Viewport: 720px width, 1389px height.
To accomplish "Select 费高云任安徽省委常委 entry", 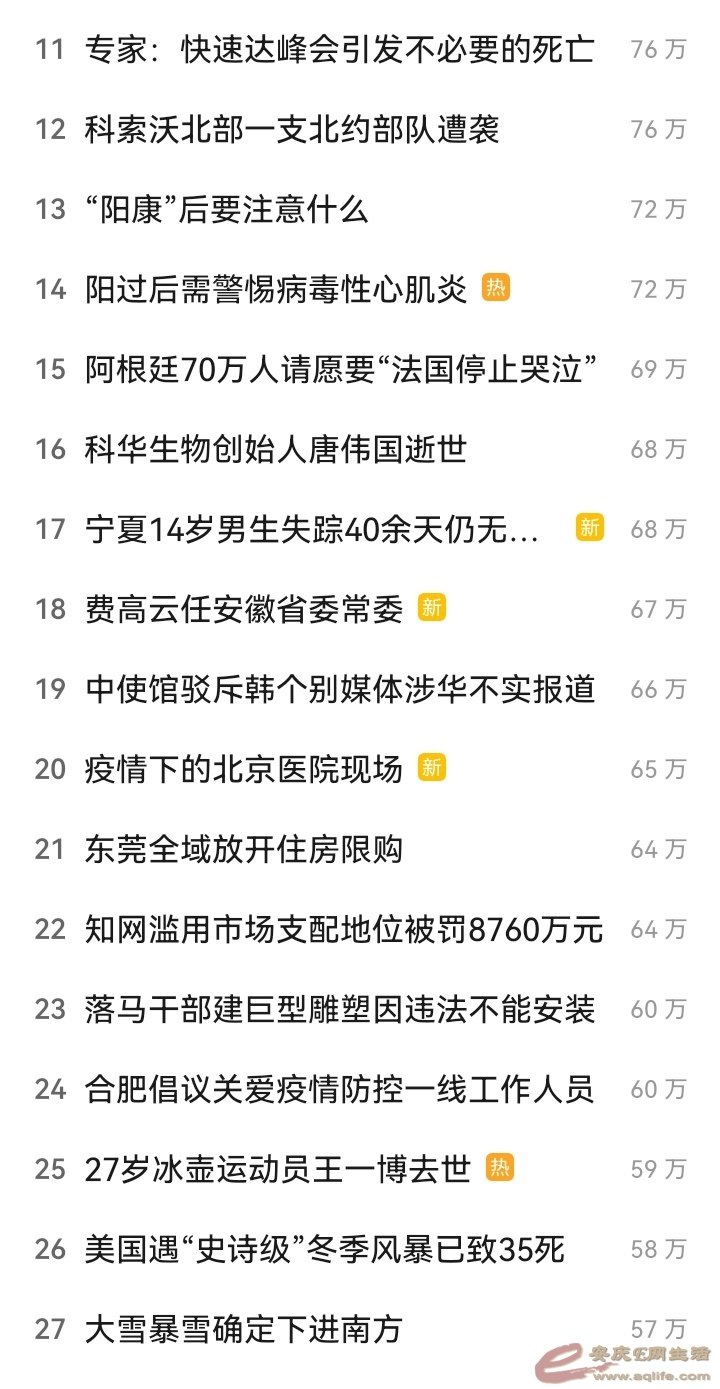I will [244, 609].
